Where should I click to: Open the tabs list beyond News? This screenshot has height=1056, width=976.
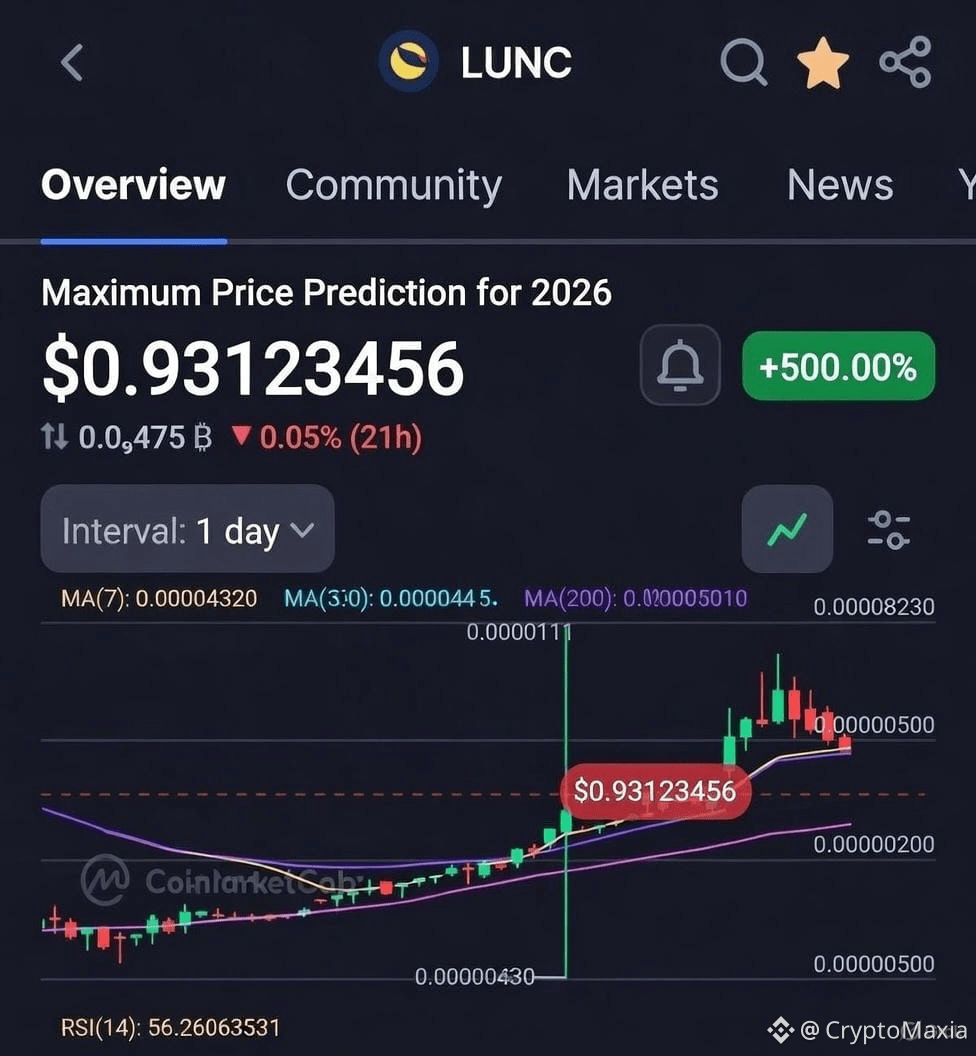coord(963,186)
